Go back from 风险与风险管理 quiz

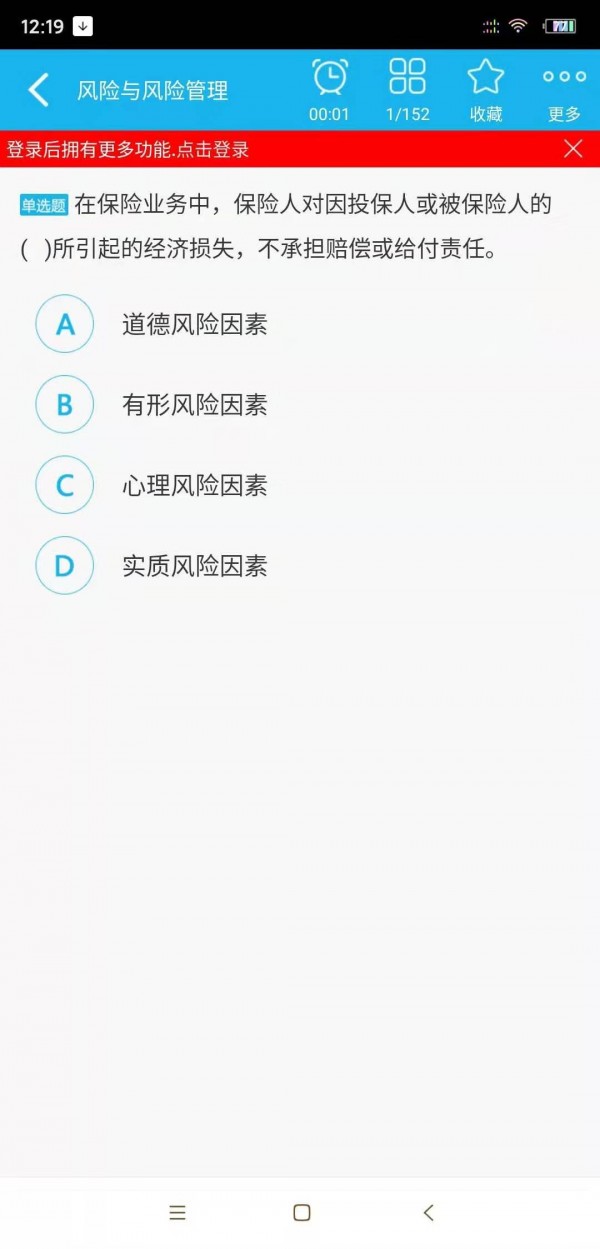[x=38, y=90]
